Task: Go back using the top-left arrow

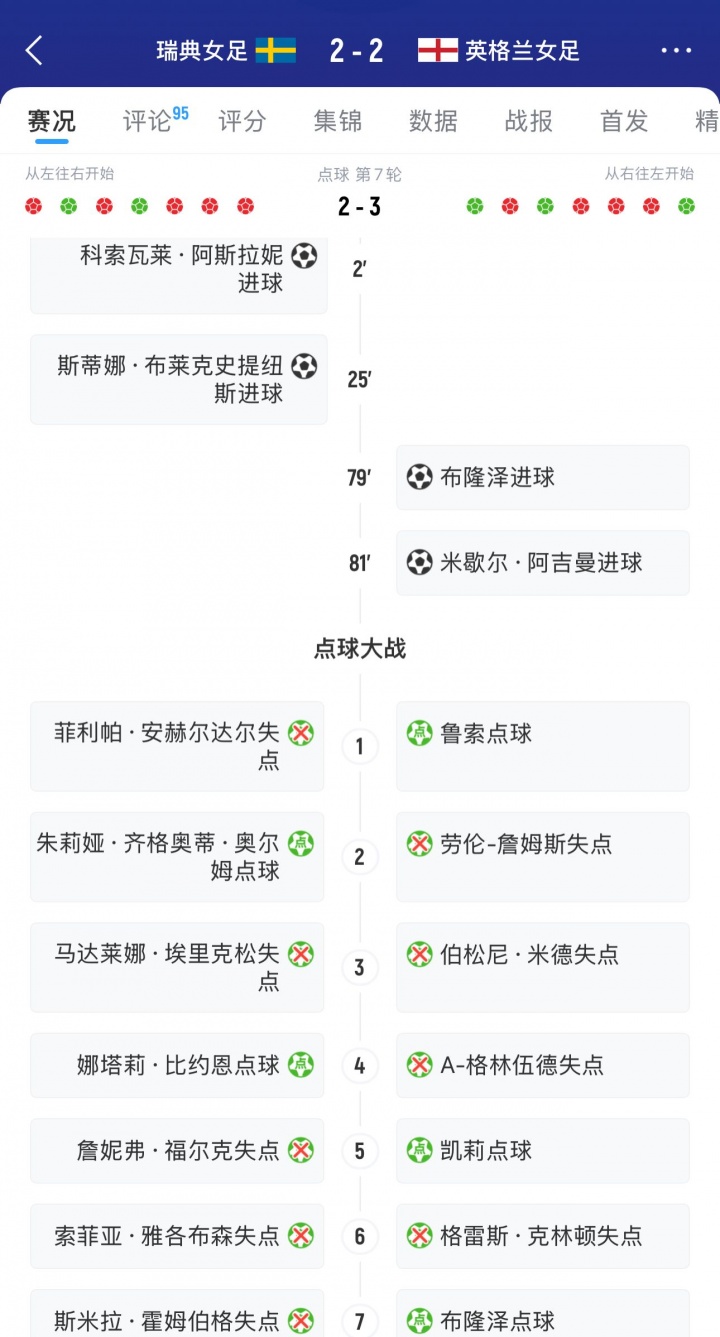Action: pos(35,51)
